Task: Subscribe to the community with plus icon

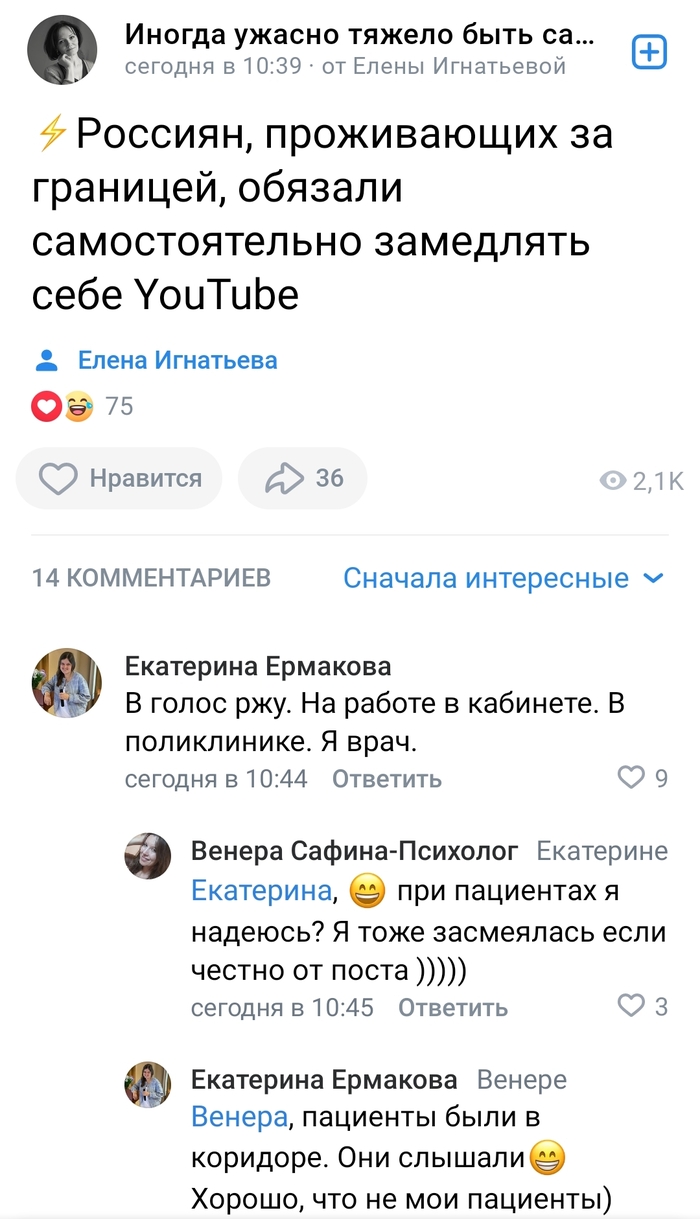Action: coord(650,52)
